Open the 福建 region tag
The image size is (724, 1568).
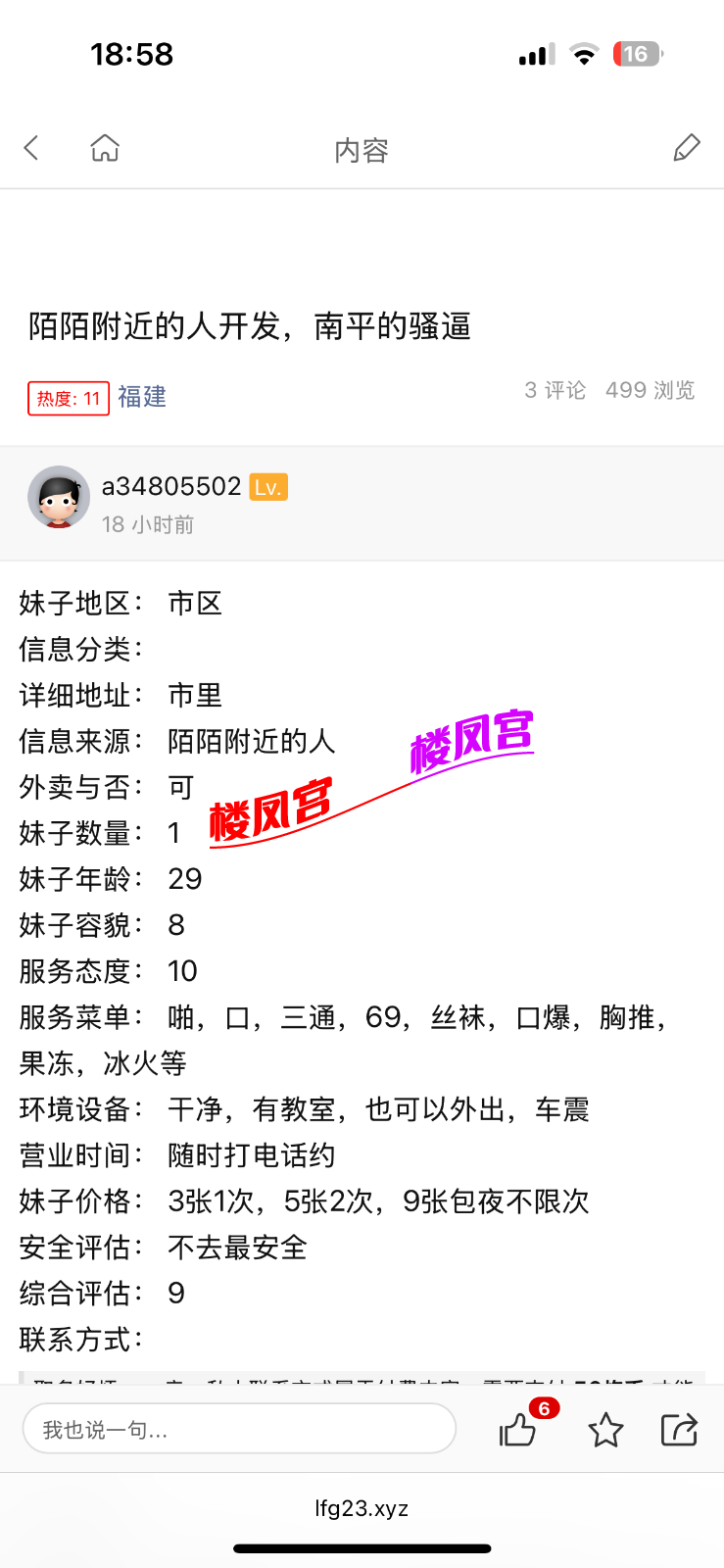(142, 397)
